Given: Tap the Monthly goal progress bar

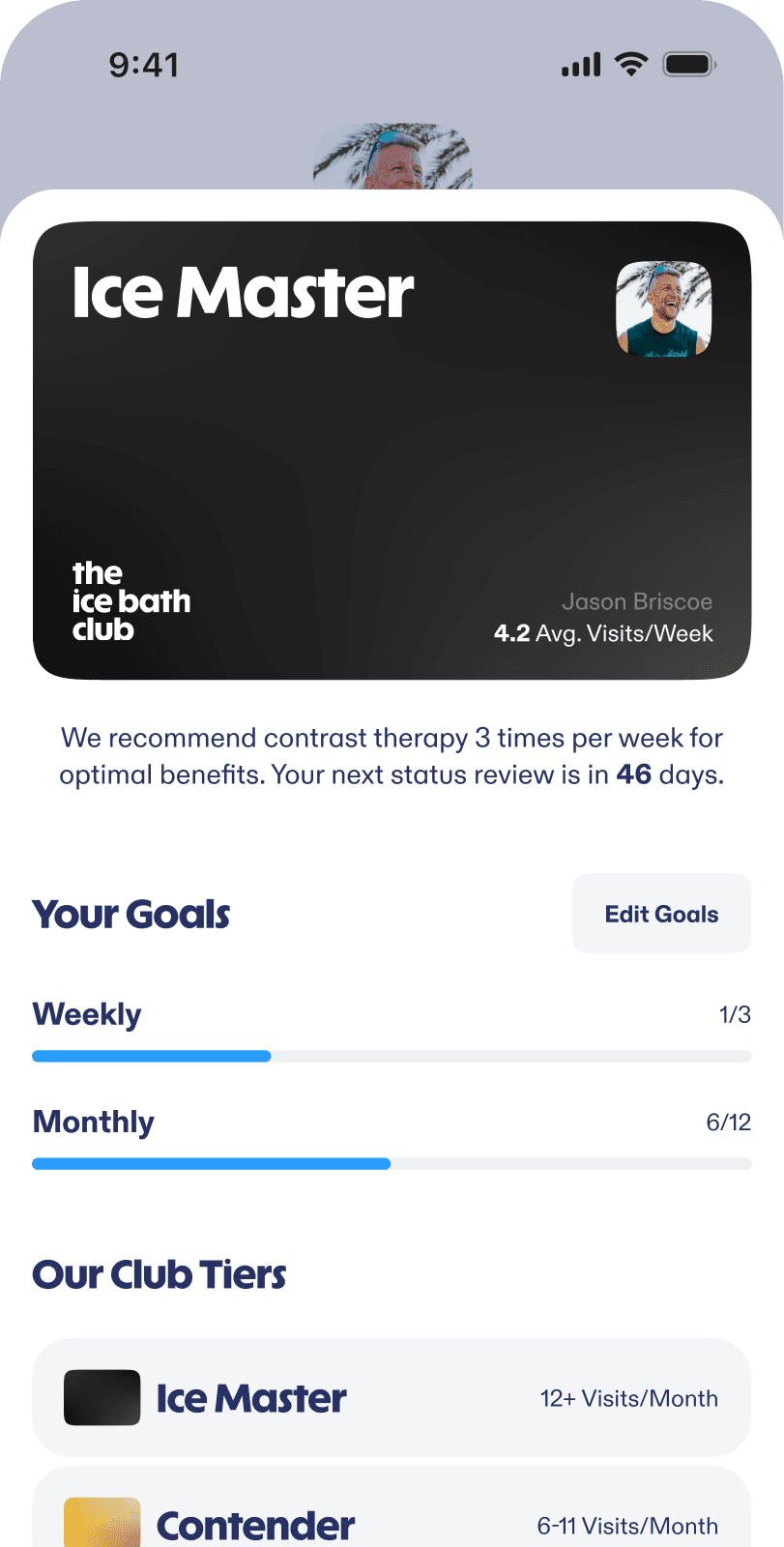Looking at the screenshot, I should click(x=392, y=1164).
